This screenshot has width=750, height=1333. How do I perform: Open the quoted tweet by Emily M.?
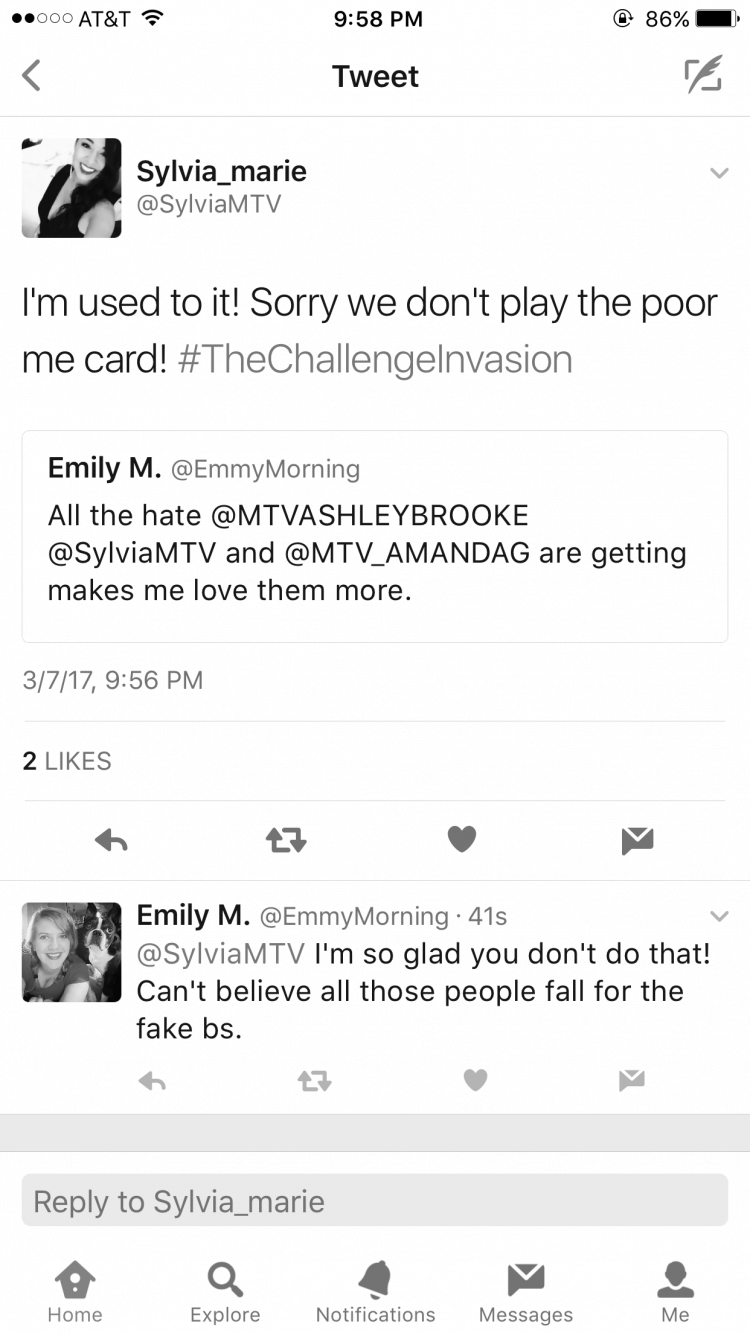point(375,536)
